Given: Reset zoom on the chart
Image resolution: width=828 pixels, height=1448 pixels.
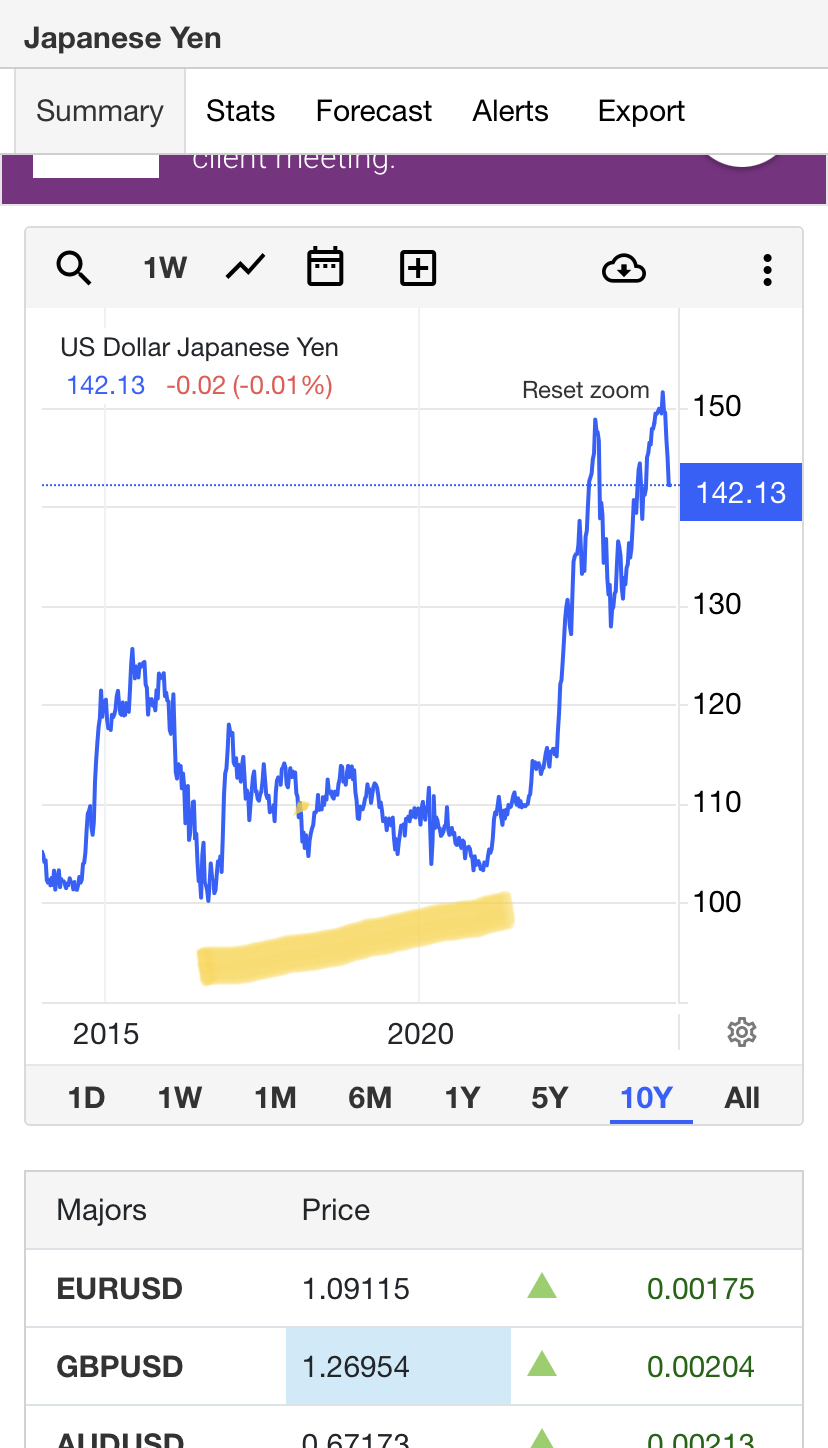Looking at the screenshot, I should (x=586, y=390).
